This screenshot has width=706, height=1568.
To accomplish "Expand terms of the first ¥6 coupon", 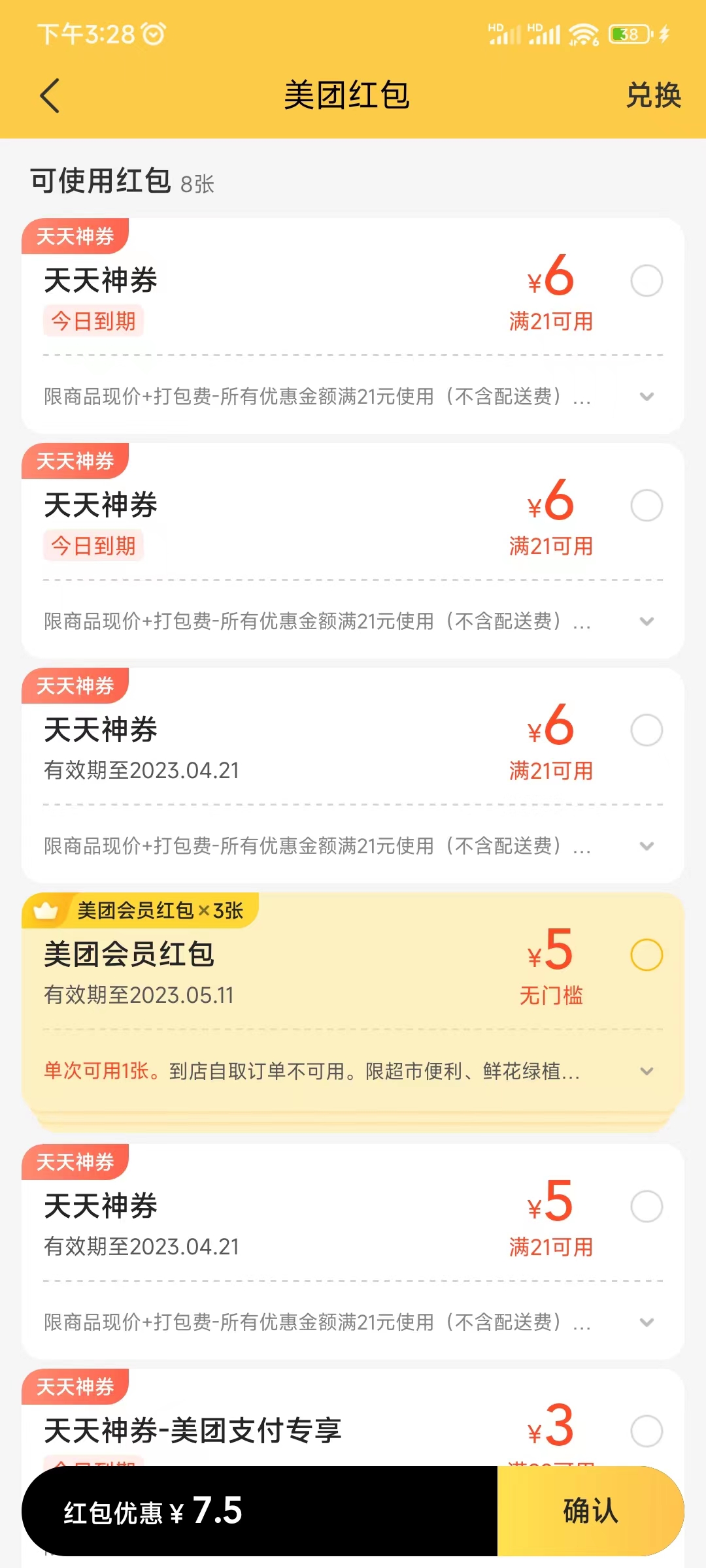I will tap(647, 397).
